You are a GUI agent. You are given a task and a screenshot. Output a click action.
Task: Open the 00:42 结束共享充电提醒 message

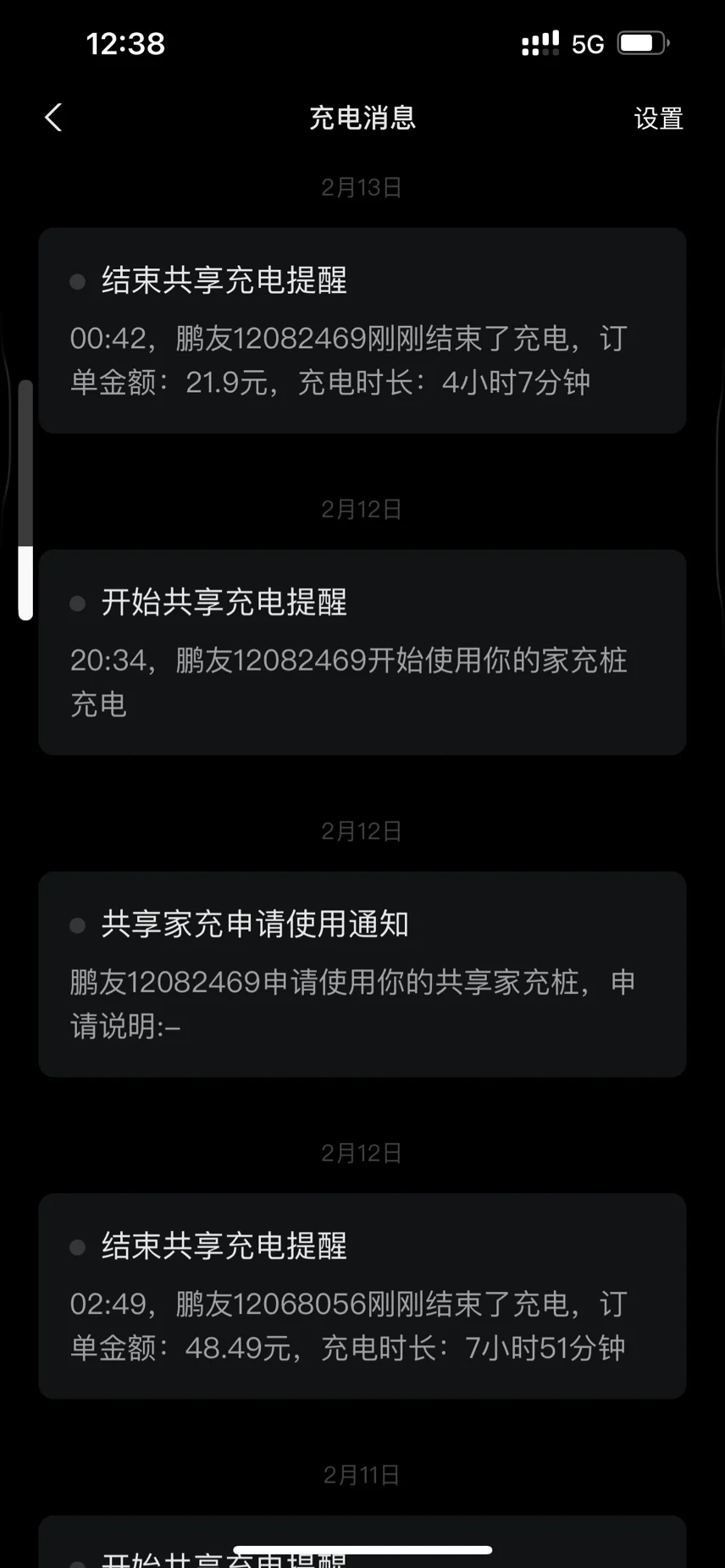point(362,330)
